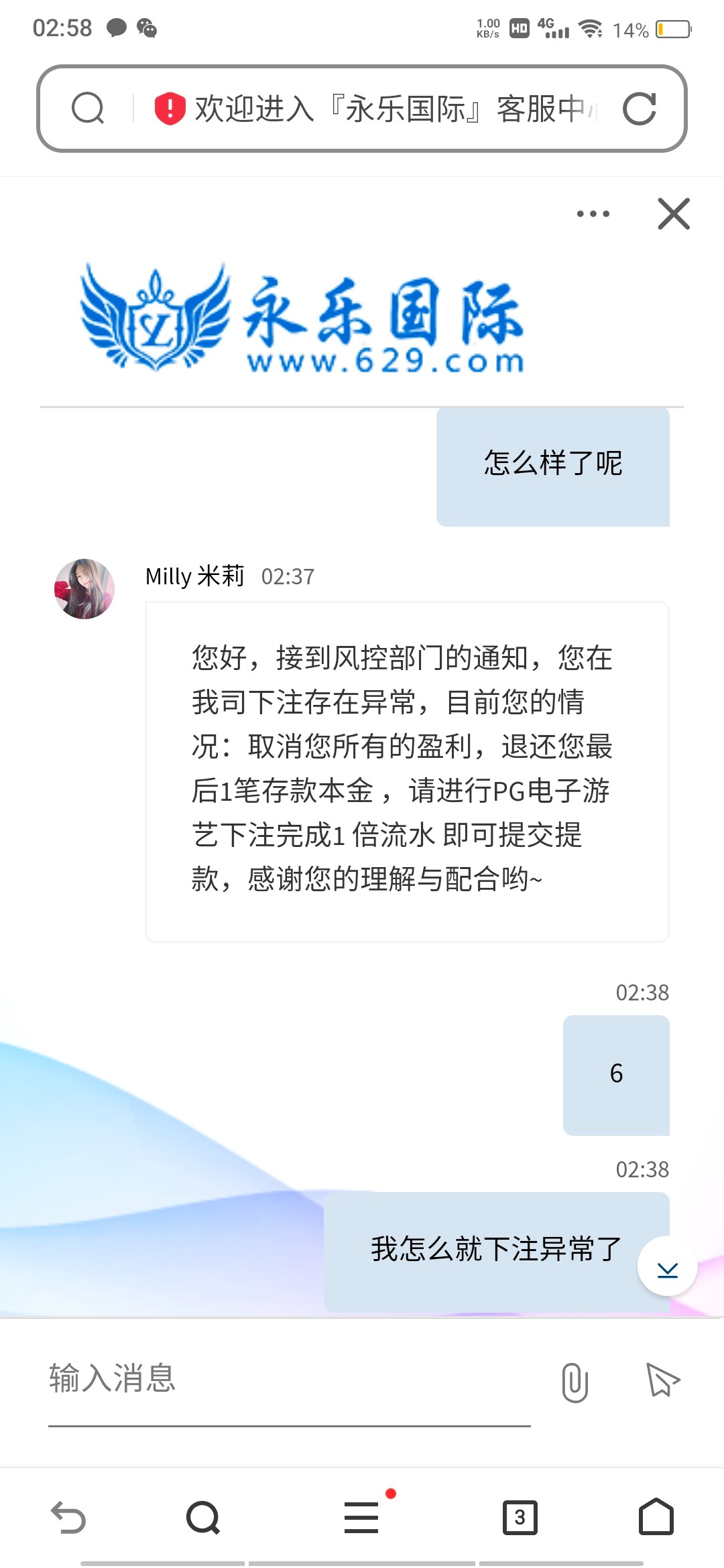Tap the page title in the address bar

(389, 109)
